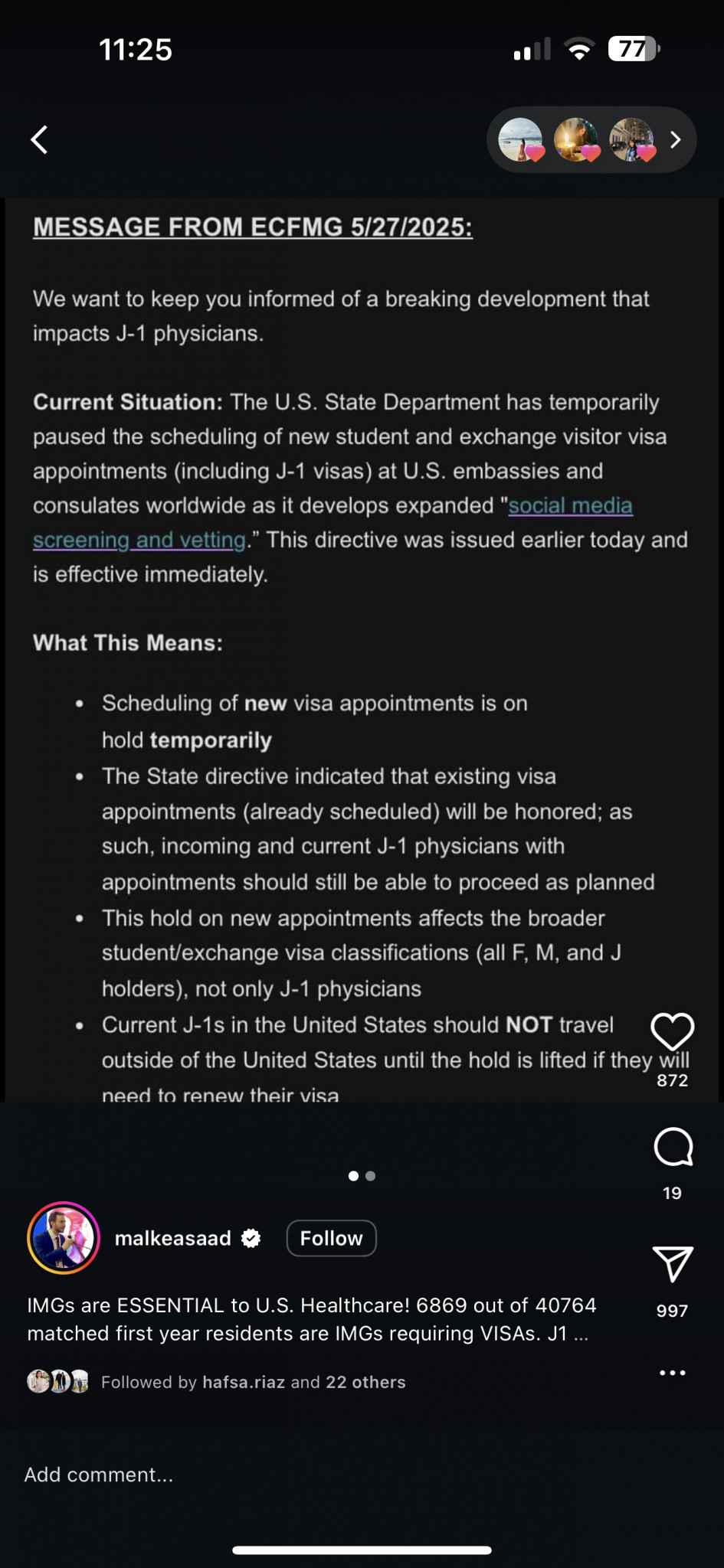Open the three-dot more options menu
This screenshot has width=724, height=1568.
pos(672,1373)
